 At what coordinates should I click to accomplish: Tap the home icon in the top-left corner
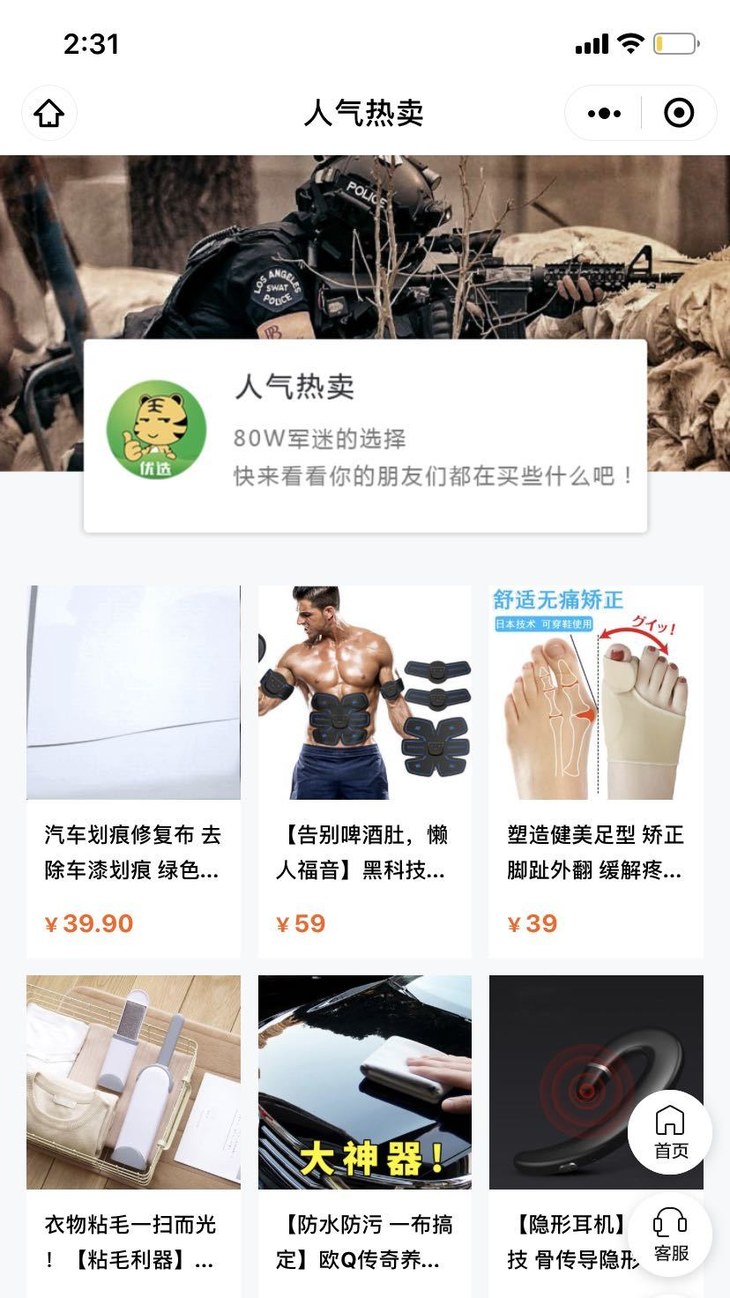(x=48, y=113)
